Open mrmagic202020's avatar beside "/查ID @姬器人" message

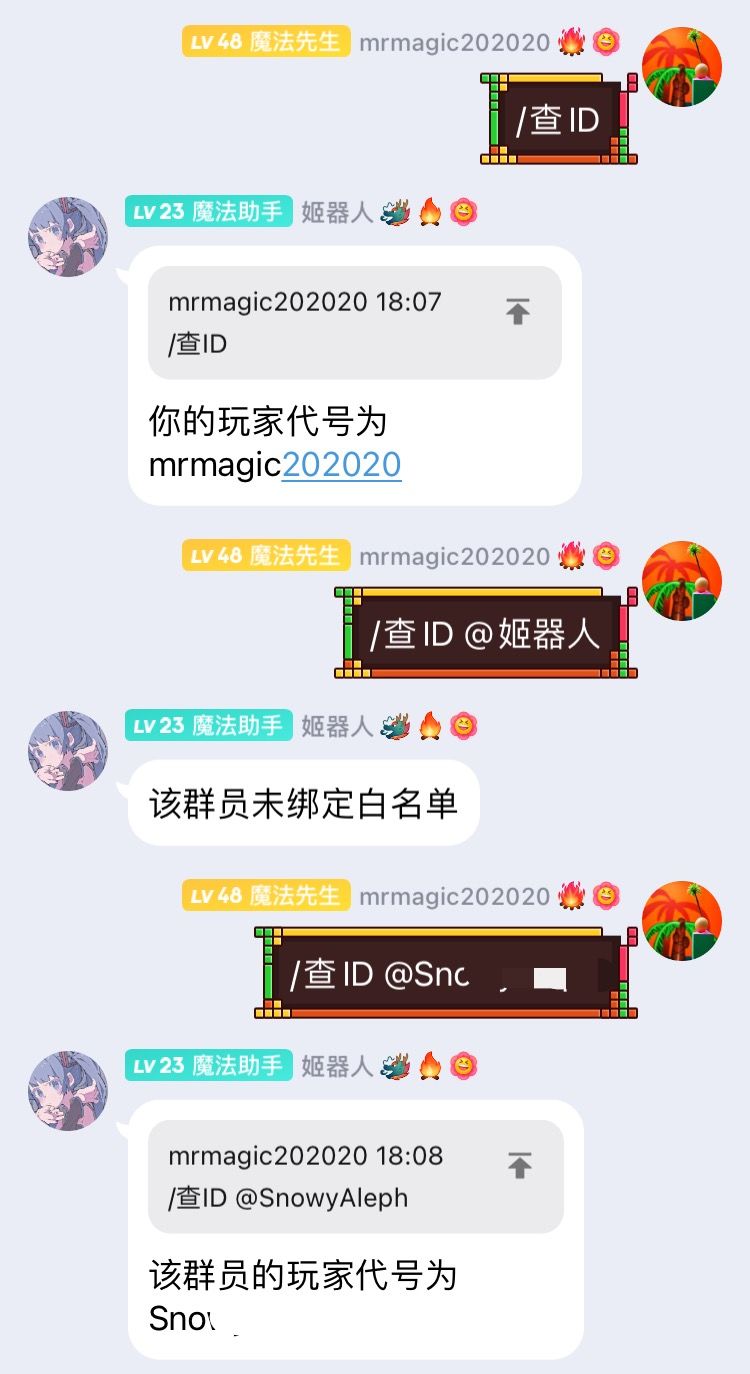pos(681,581)
